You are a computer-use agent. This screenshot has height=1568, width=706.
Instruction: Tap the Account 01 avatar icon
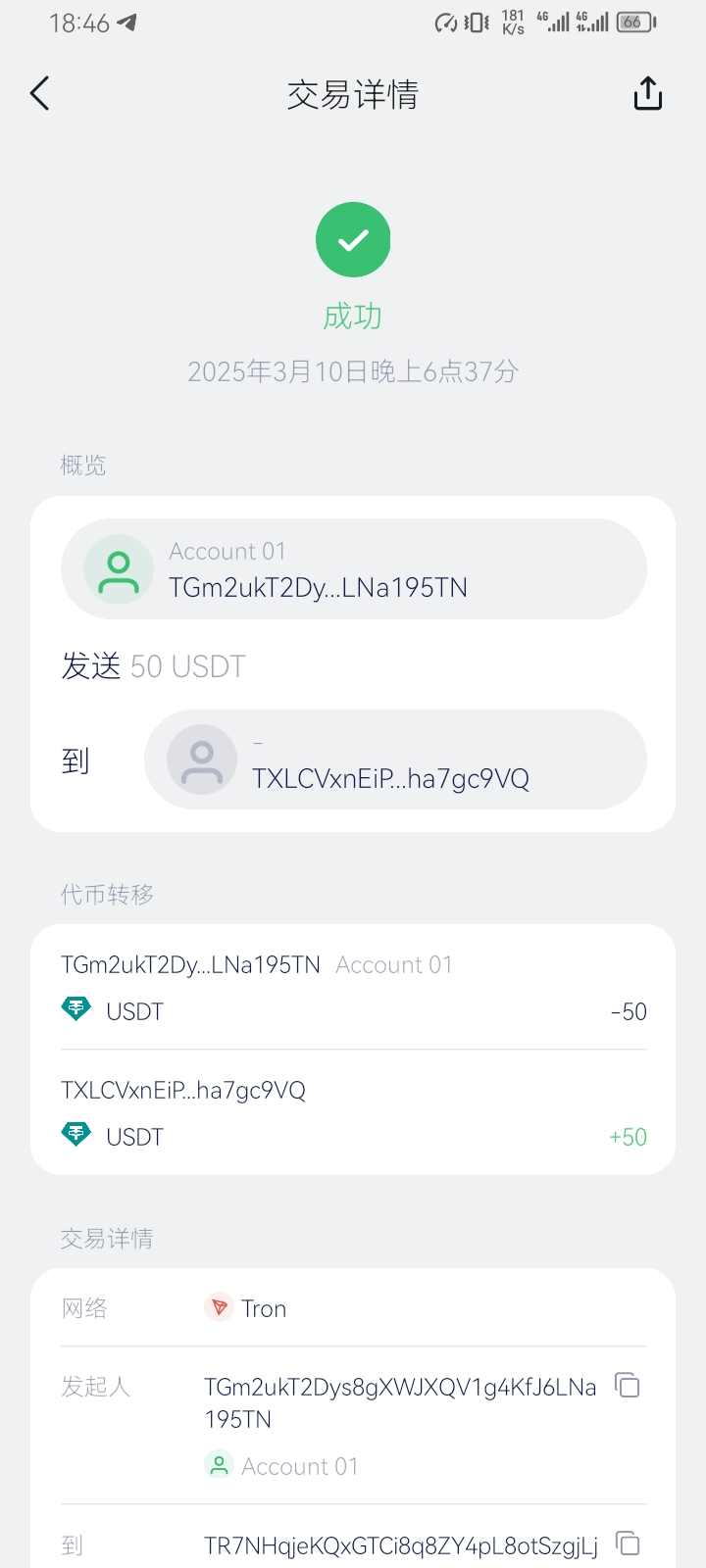pyautogui.click(x=118, y=568)
